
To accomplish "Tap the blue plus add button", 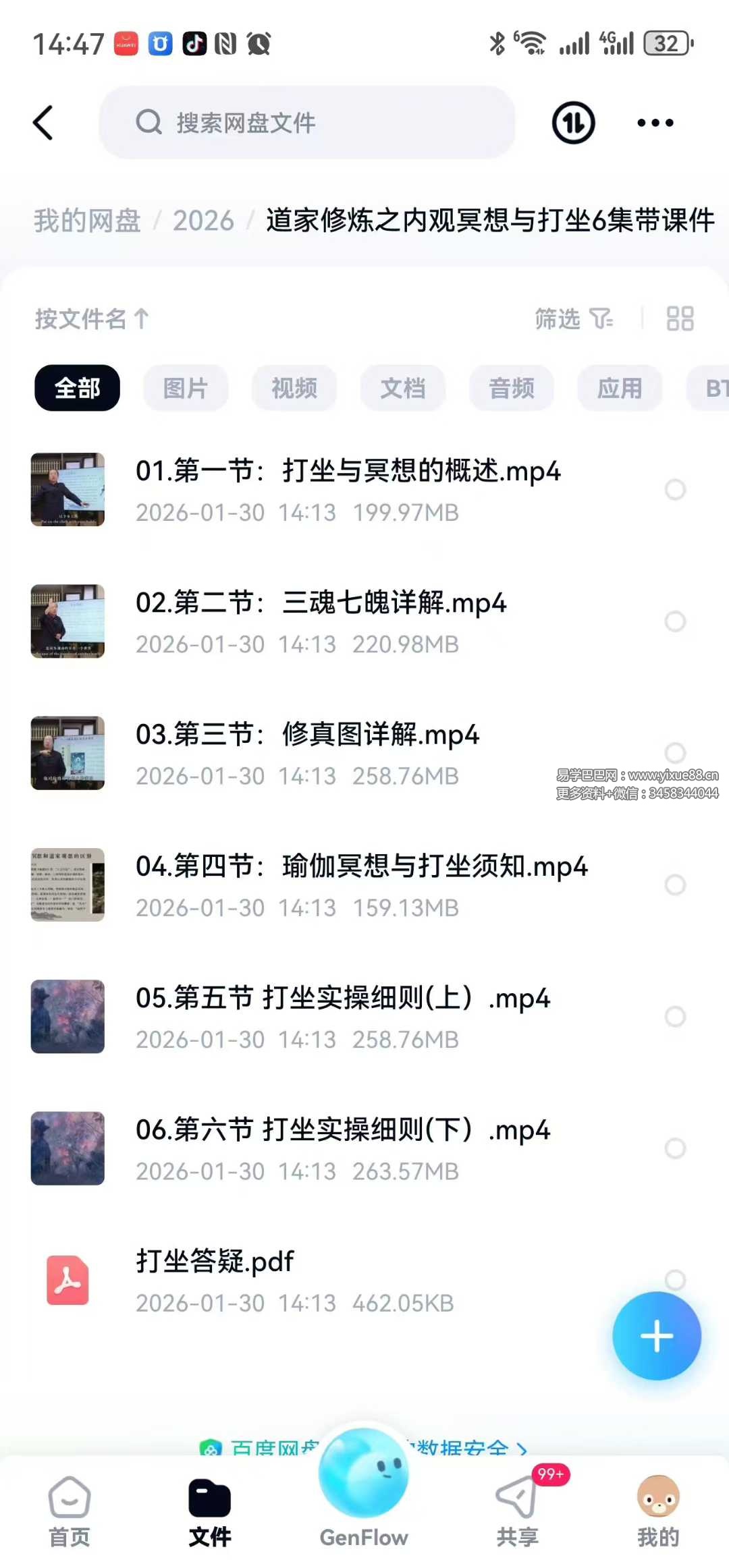I will click(x=656, y=1336).
